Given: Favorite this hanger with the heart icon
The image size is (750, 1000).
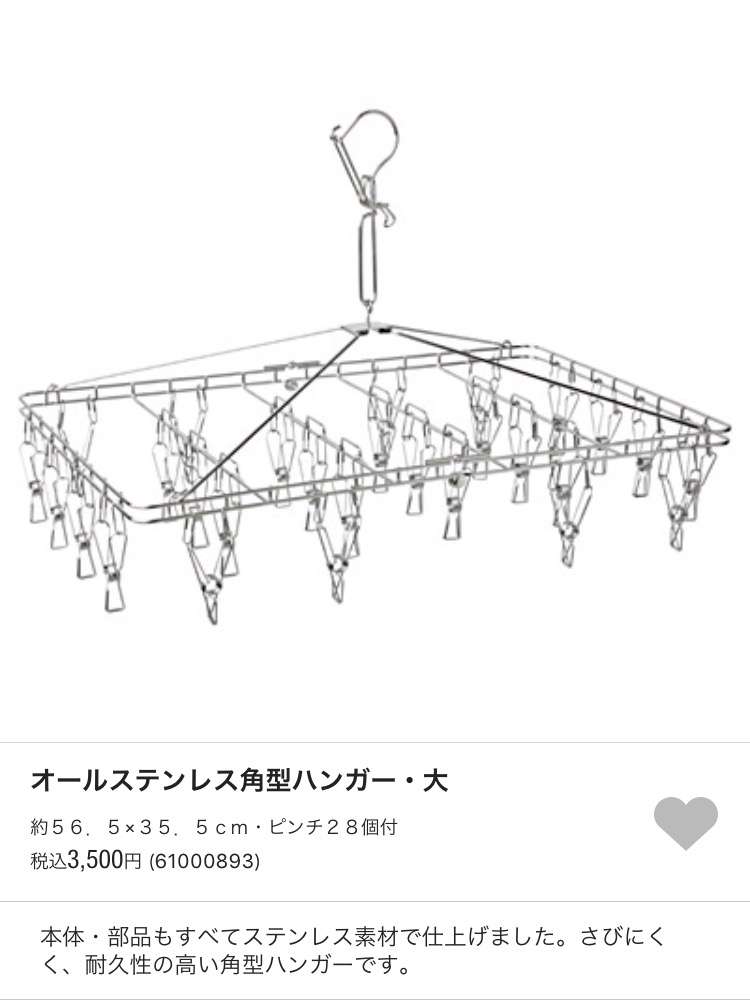Looking at the screenshot, I should click(x=686, y=822).
